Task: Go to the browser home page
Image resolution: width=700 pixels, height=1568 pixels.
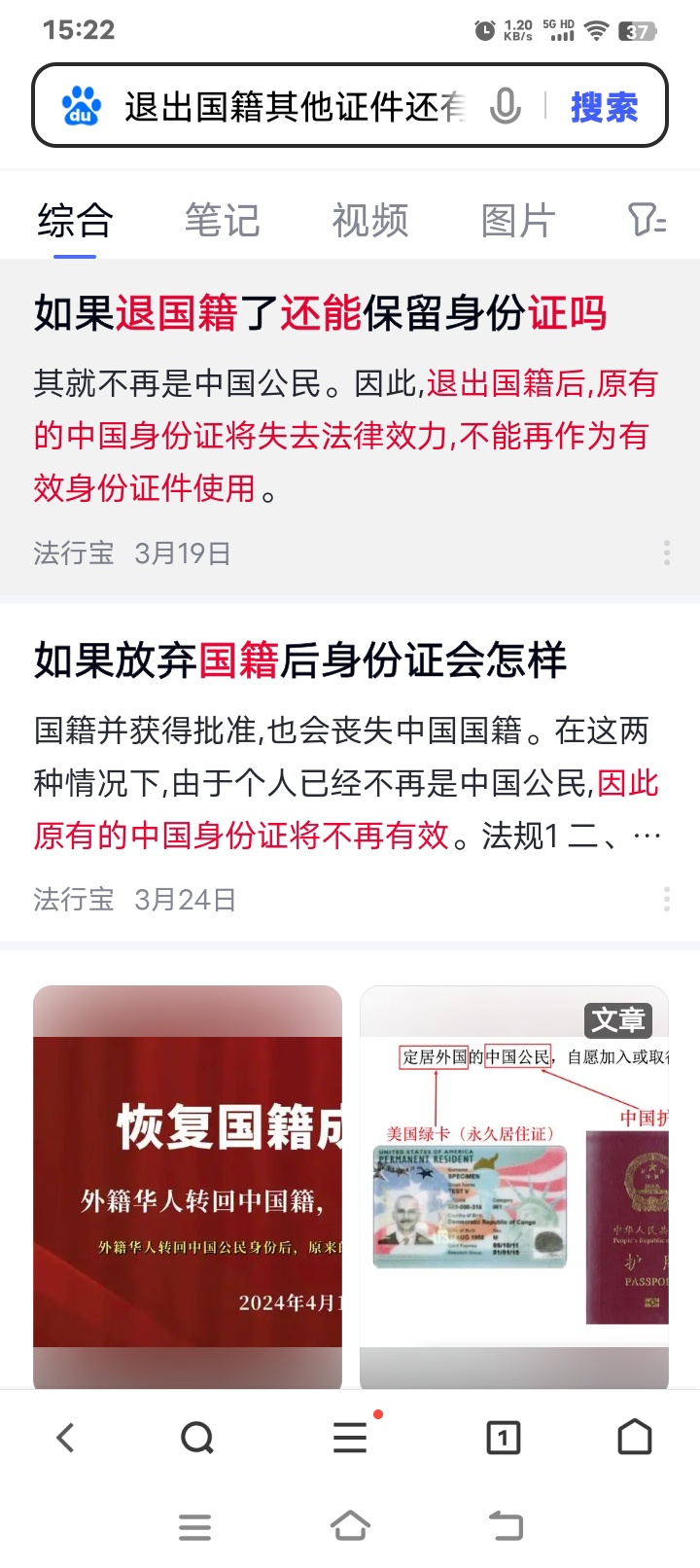Action: coord(635,1438)
